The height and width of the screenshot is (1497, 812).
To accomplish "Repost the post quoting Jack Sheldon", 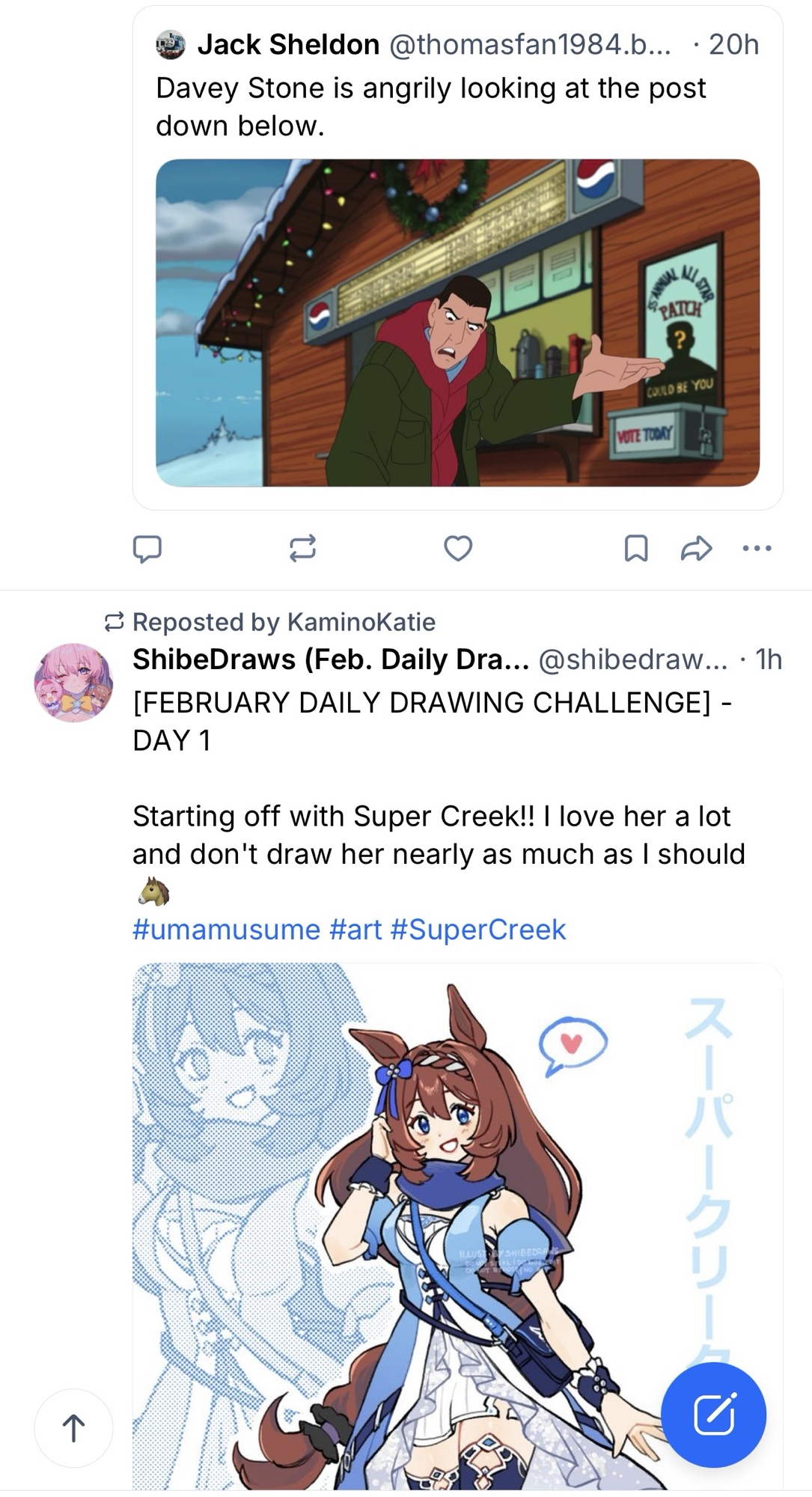I will [x=302, y=549].
